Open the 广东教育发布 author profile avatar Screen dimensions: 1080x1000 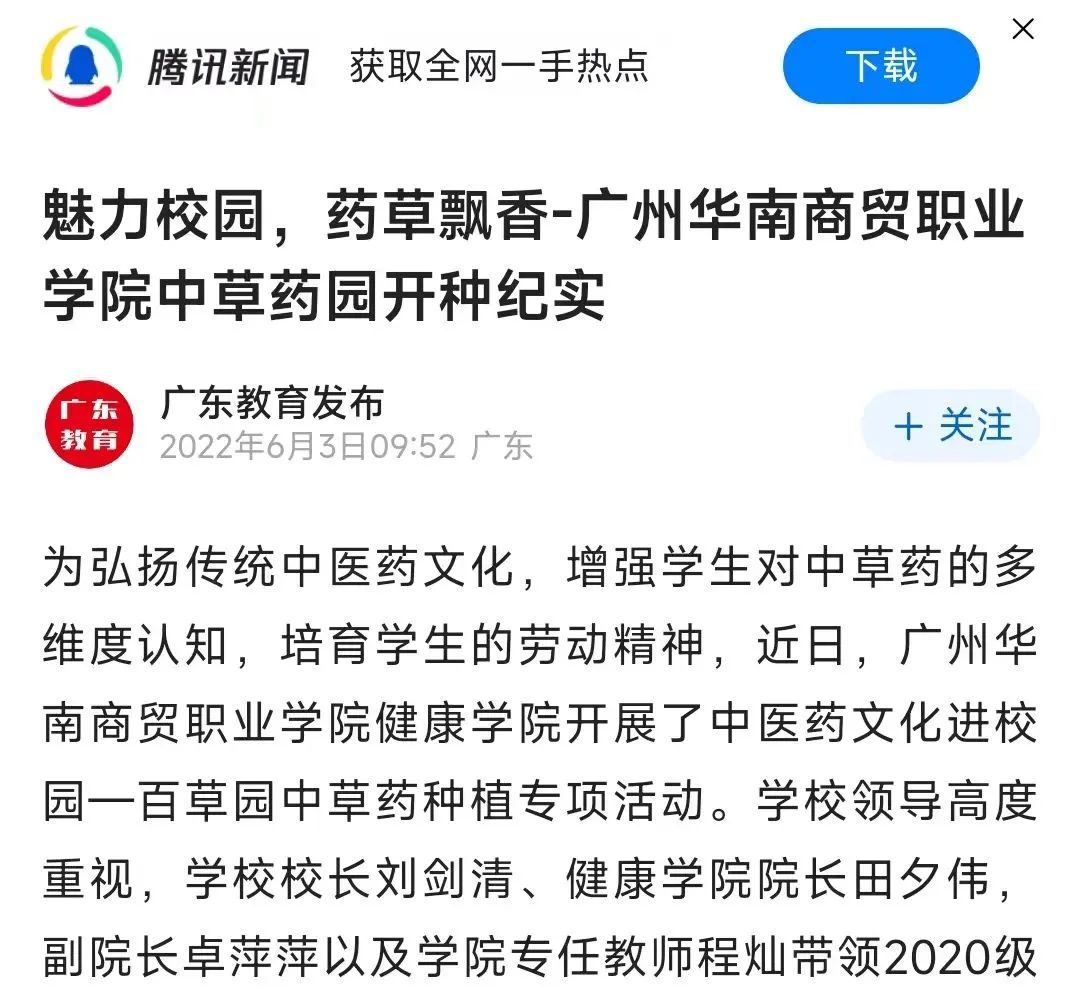click(88, 424)
